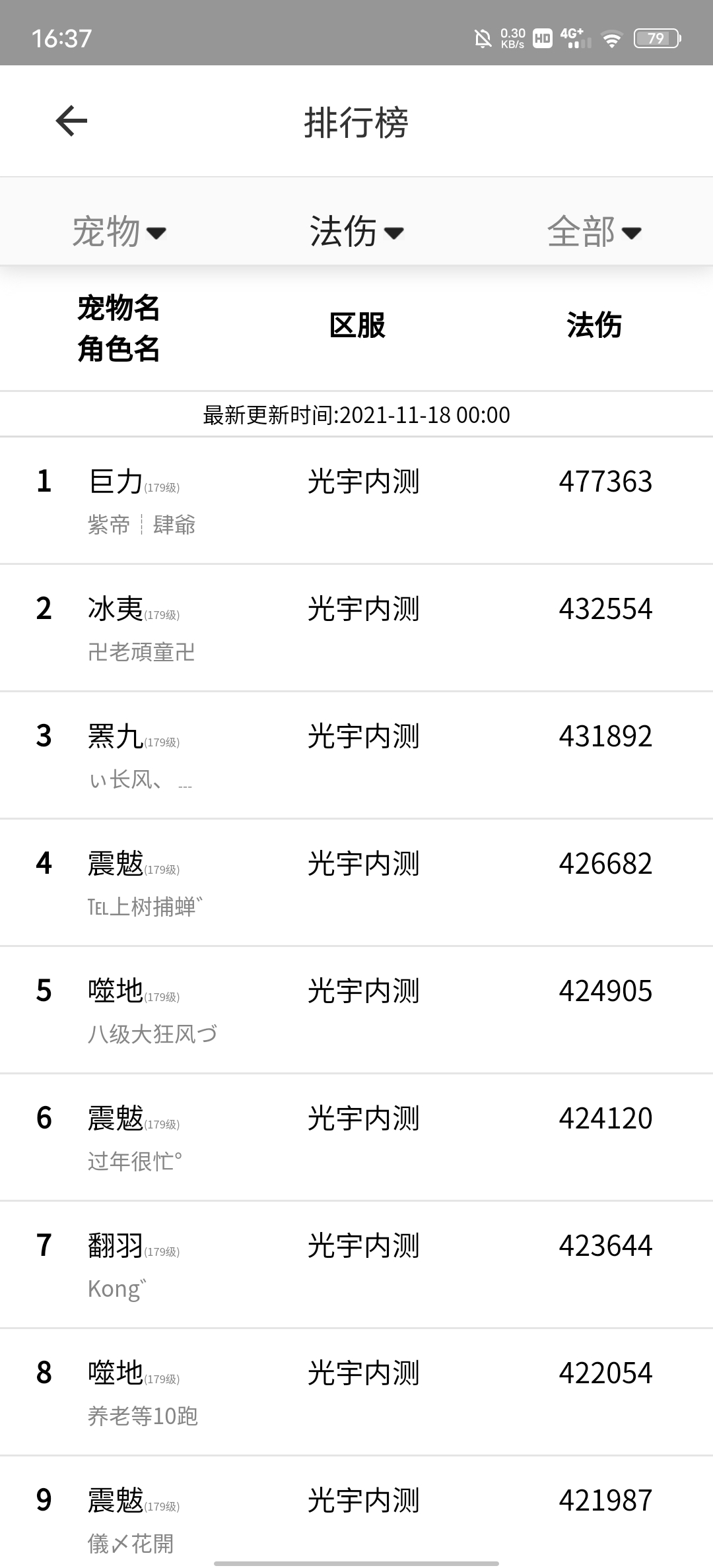Open rank 7 entry 翻羽
The height and width of the screenshot is (1568, 713).
click(356, 1264)
